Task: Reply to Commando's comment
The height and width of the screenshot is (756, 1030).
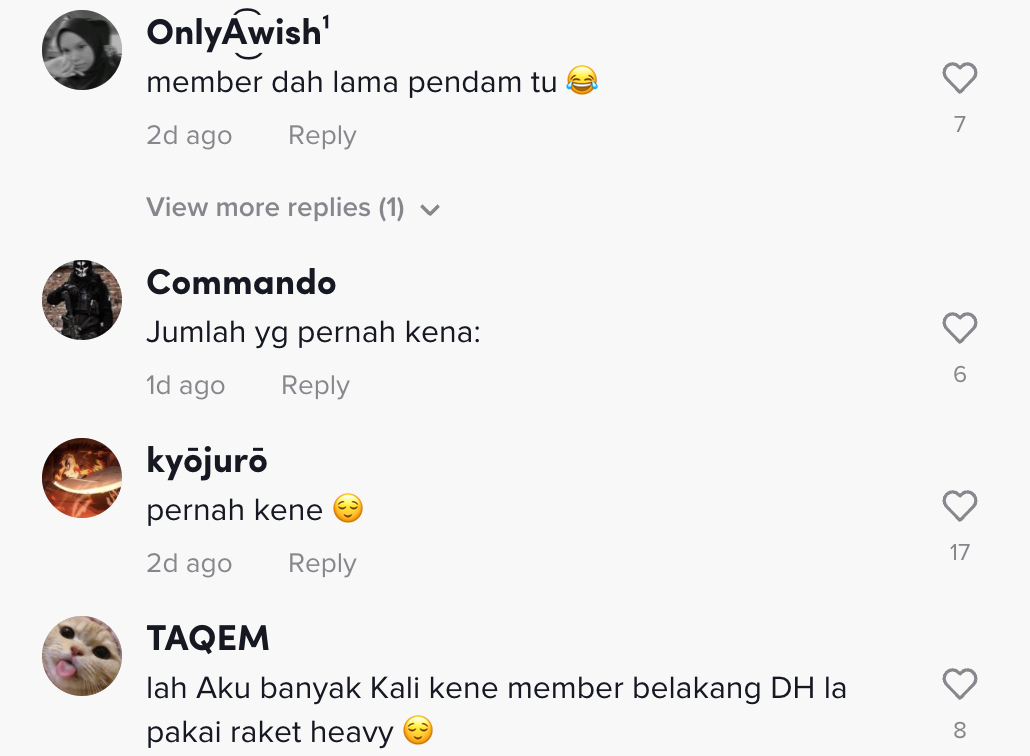Action: point(315,385)
